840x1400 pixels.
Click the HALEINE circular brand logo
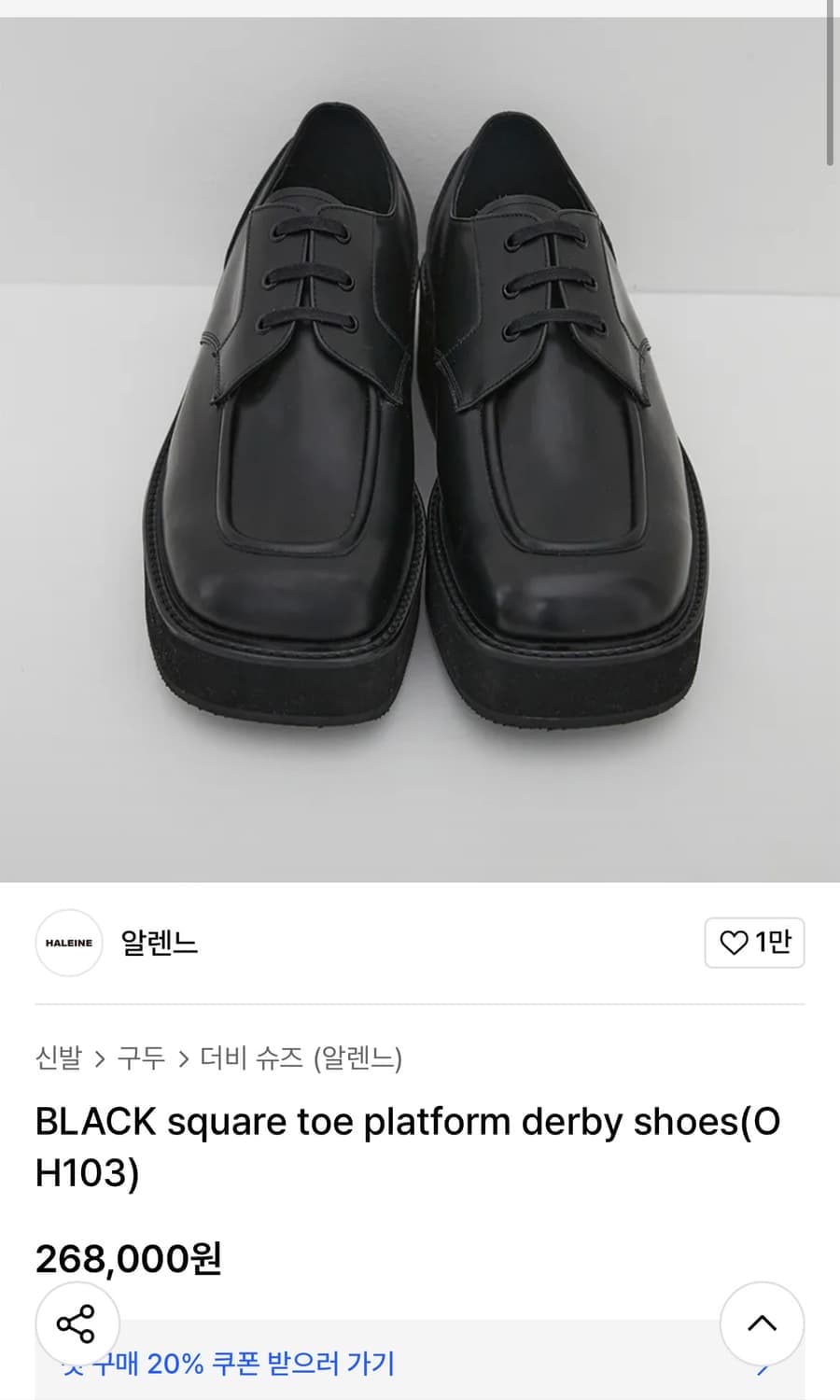point(69,944)
